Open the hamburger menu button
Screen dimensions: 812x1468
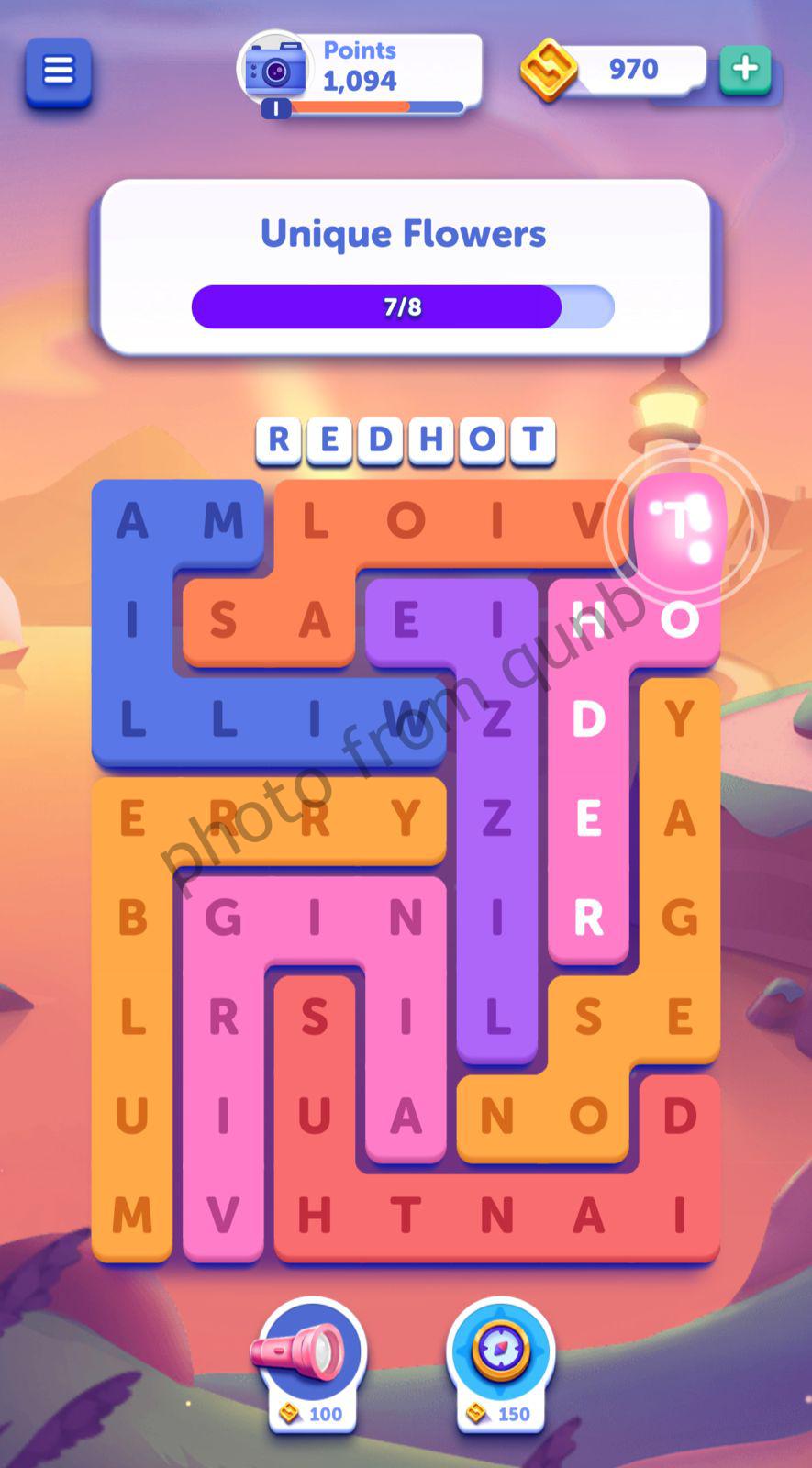[58, 71]
